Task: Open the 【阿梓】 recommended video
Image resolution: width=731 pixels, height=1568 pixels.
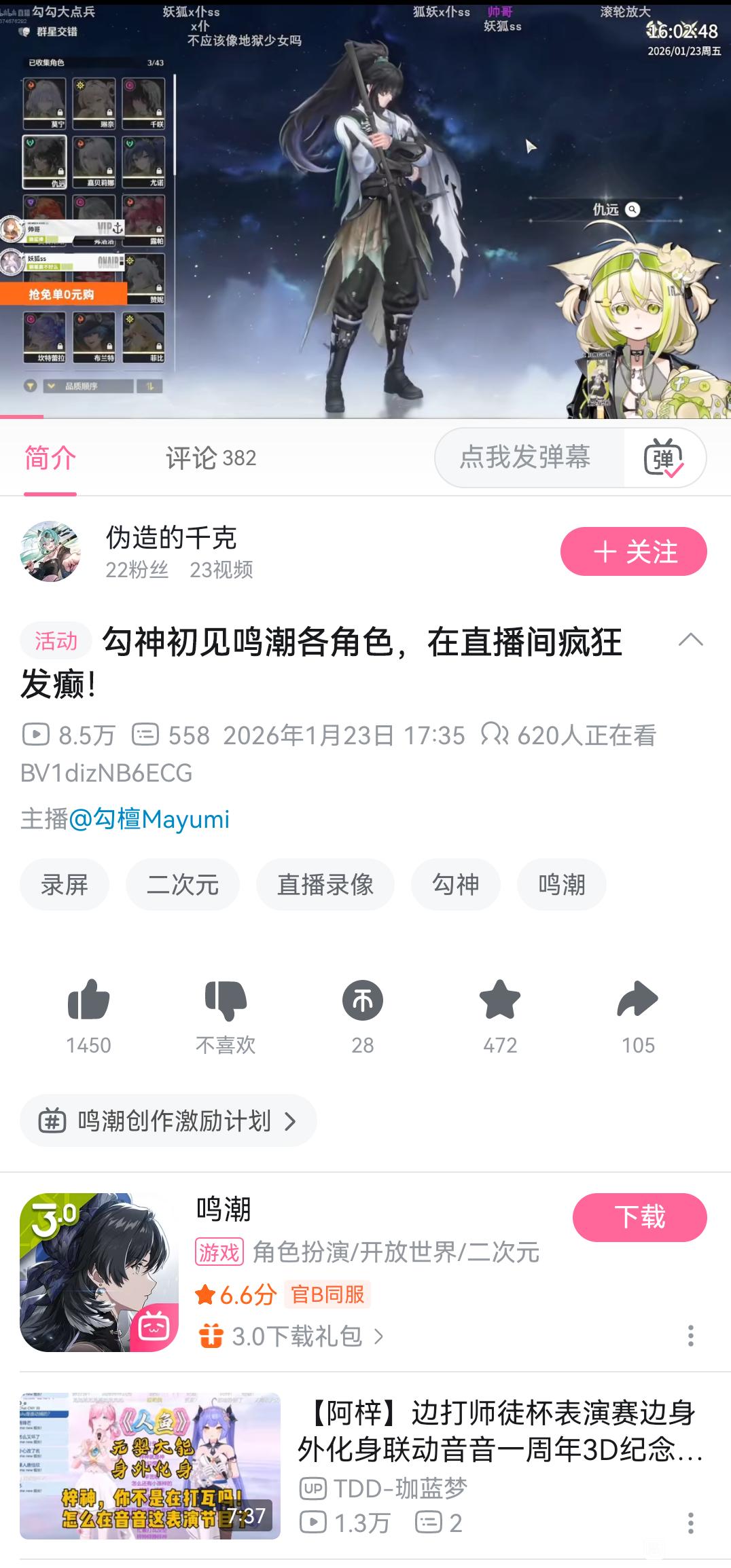Action: (x=499, y=1432)
